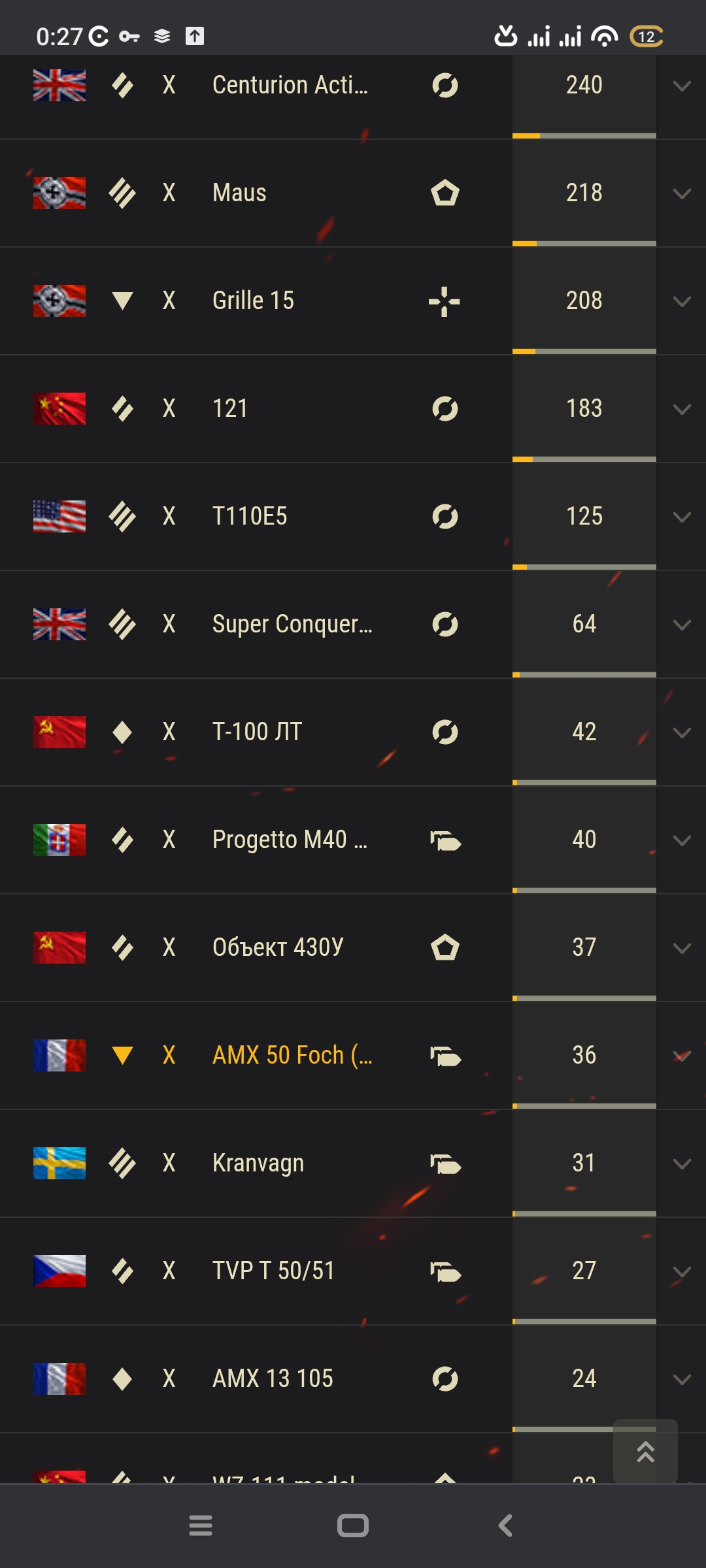
Task: Expand details for tank 121
Action: [682, 409]
